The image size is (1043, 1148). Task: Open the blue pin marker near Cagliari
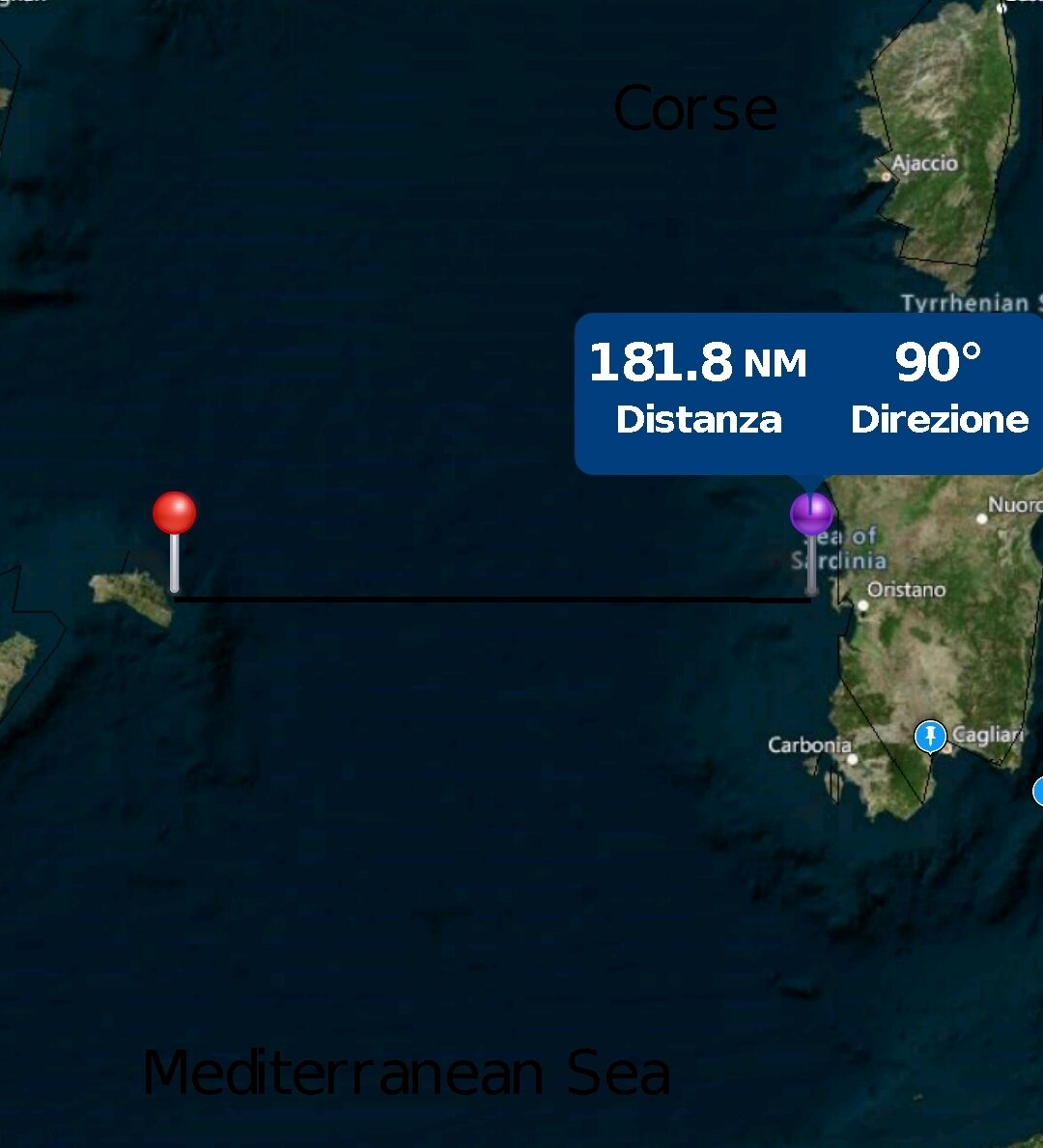click(930, 737)
